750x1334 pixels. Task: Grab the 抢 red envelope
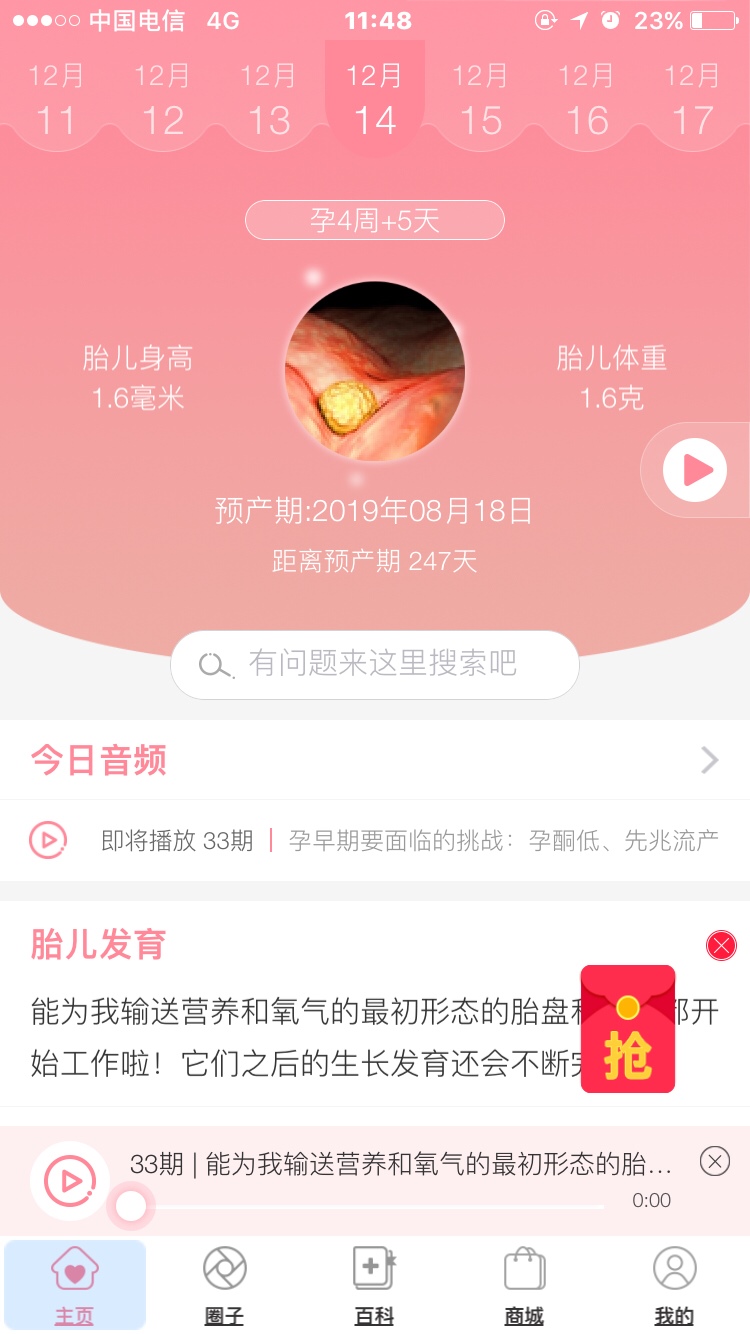pyautogui.click(x=628, y=1030)
